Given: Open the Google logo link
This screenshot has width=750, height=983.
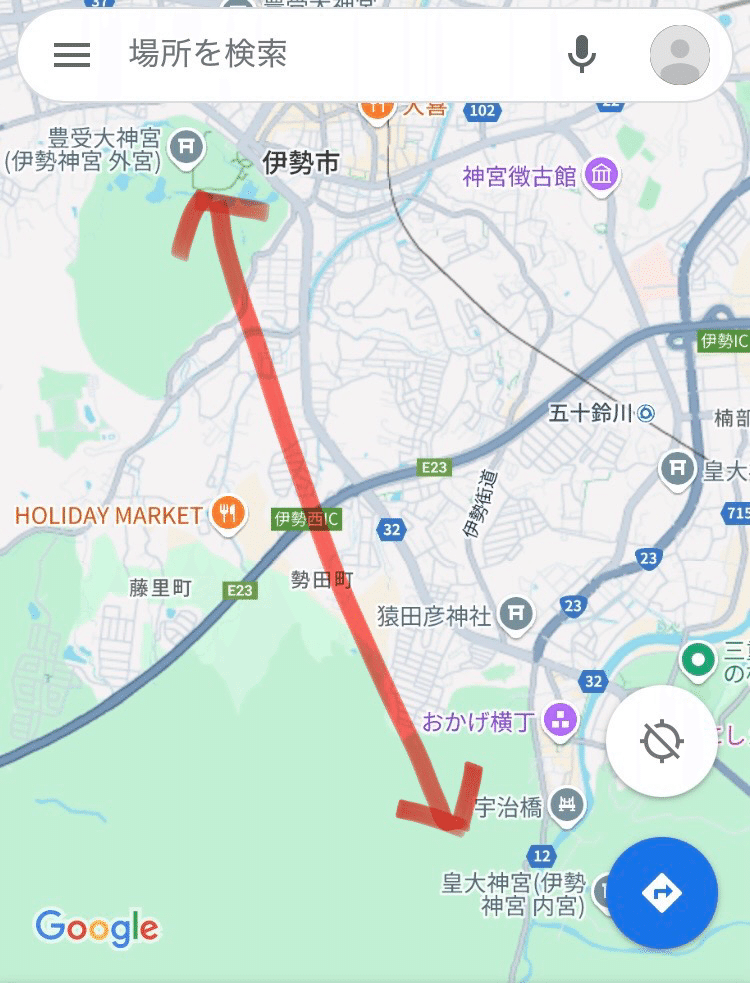Looking at the screenshot, I should pyautogui.click(x=96, y=928).
